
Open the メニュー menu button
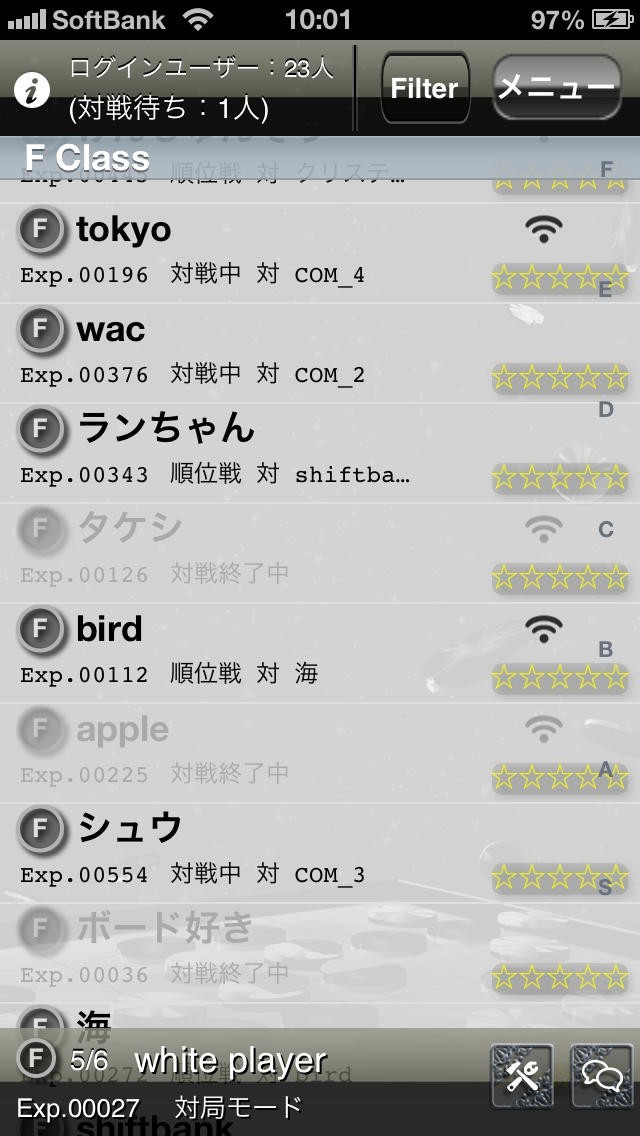[556, 89]
